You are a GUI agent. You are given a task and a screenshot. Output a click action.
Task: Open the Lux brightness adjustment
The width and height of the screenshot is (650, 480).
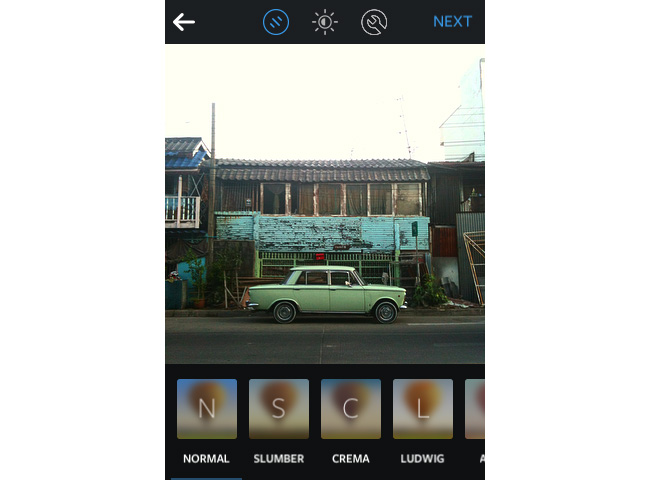(x=325, y=22)
